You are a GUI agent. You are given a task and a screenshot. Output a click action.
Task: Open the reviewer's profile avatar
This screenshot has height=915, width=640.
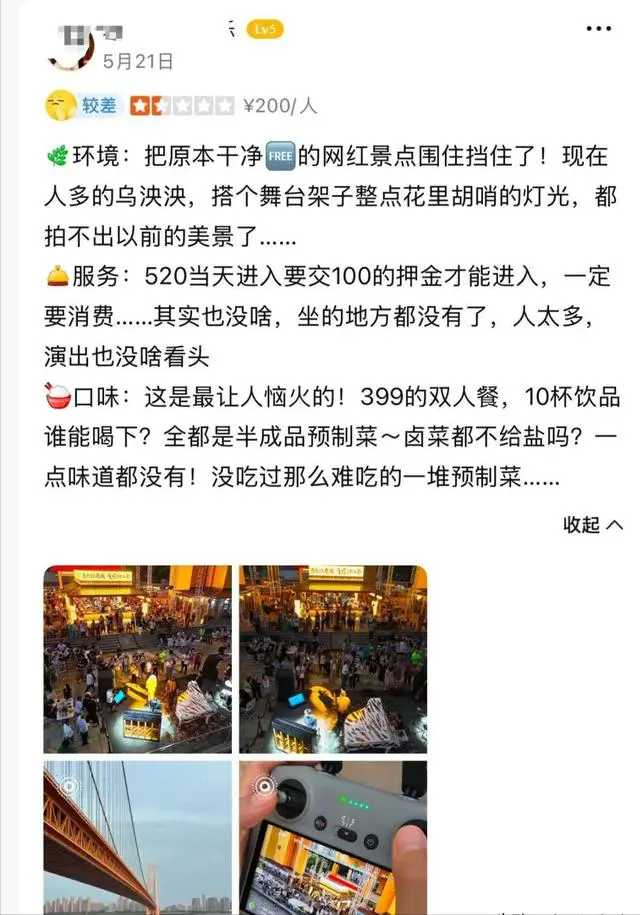pyautogui.click(x=71, y=42)
